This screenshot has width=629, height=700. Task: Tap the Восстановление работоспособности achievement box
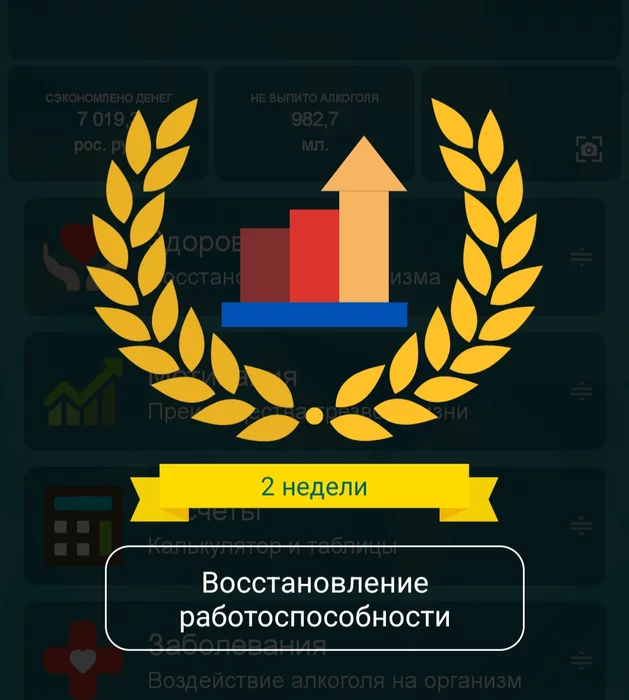[x=314, y=598]
